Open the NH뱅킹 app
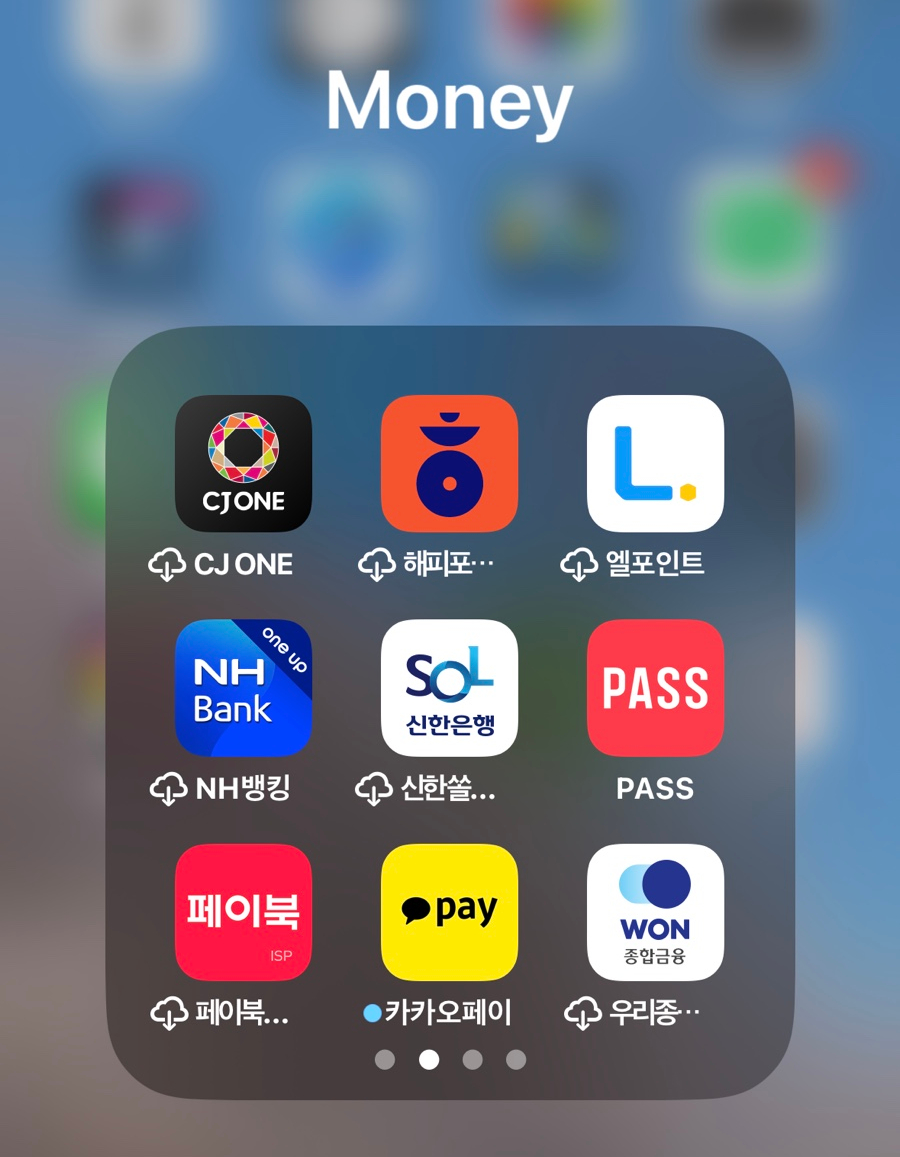This screenshot has height=1157, width=900. [x=243, y=688]
